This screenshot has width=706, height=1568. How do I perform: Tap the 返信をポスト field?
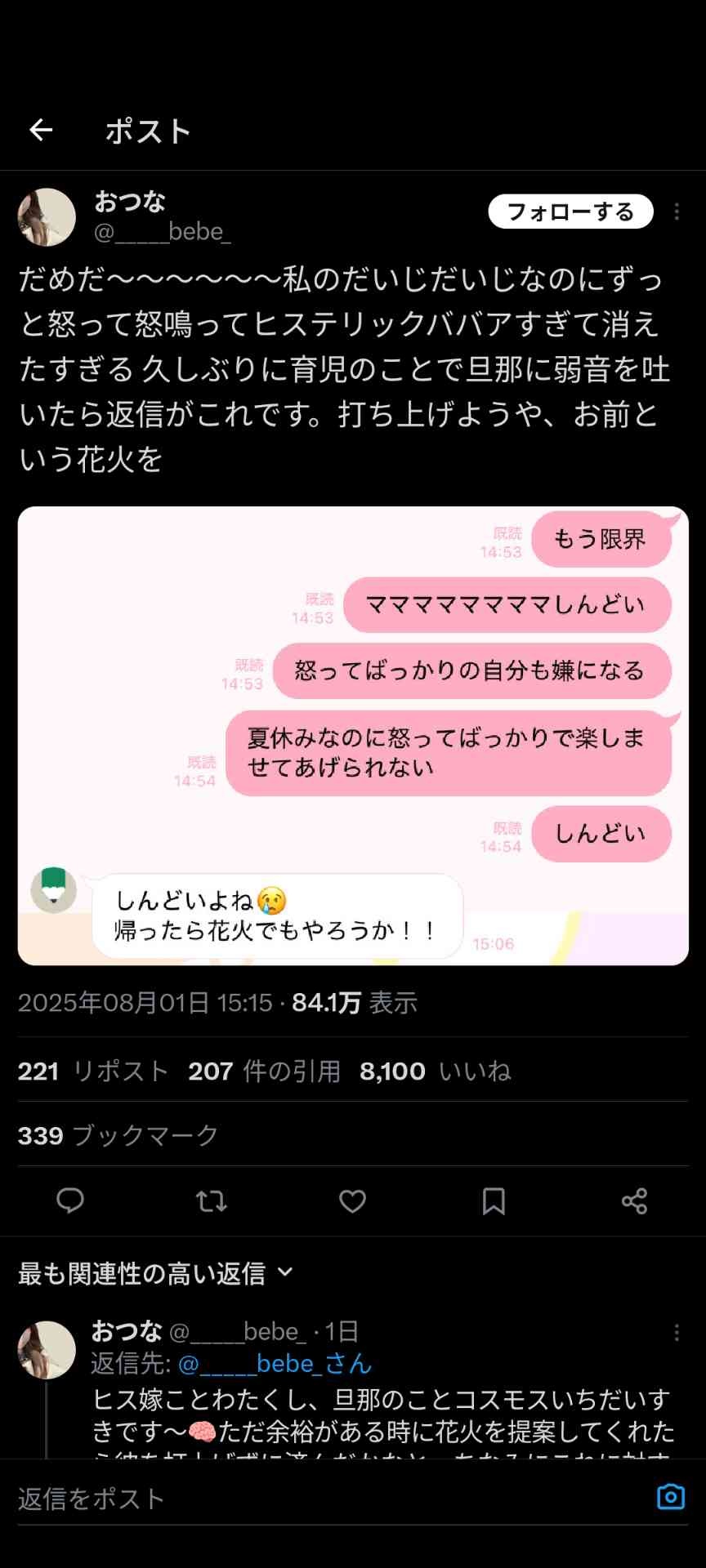[327, 1498]
